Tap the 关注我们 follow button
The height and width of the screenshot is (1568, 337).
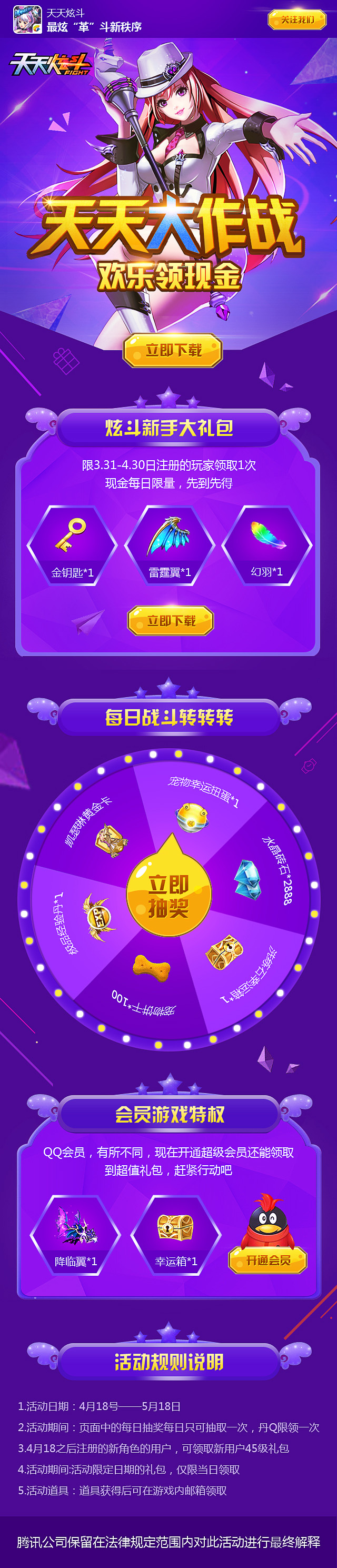point(297,19)
